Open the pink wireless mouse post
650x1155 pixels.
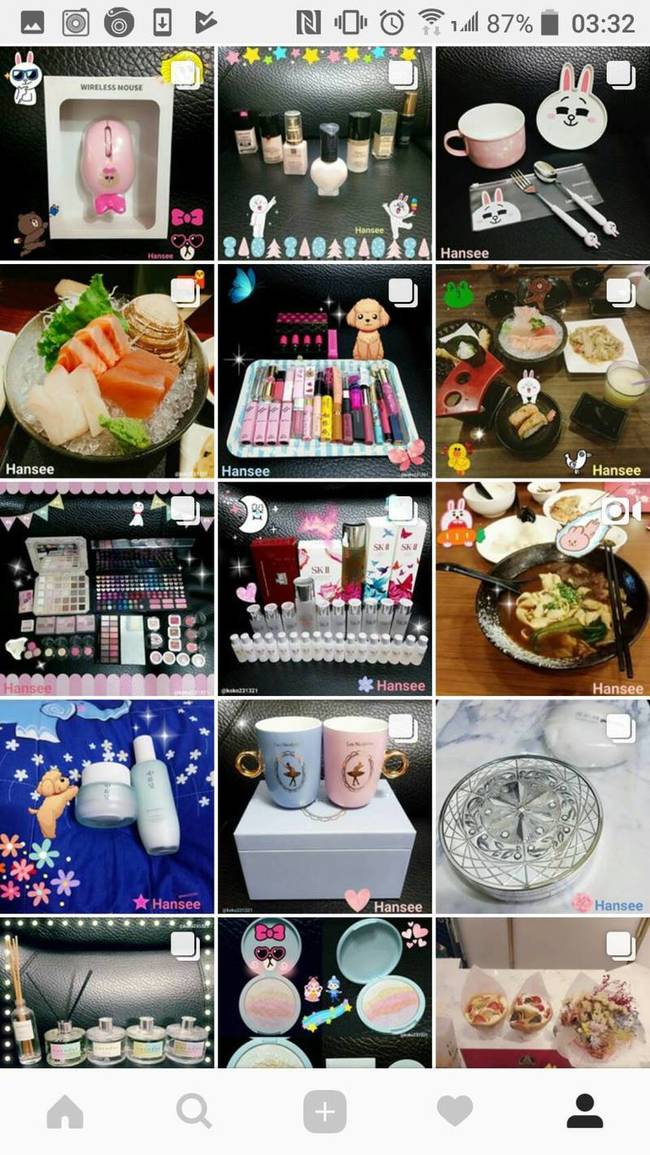tap(107, 153)
